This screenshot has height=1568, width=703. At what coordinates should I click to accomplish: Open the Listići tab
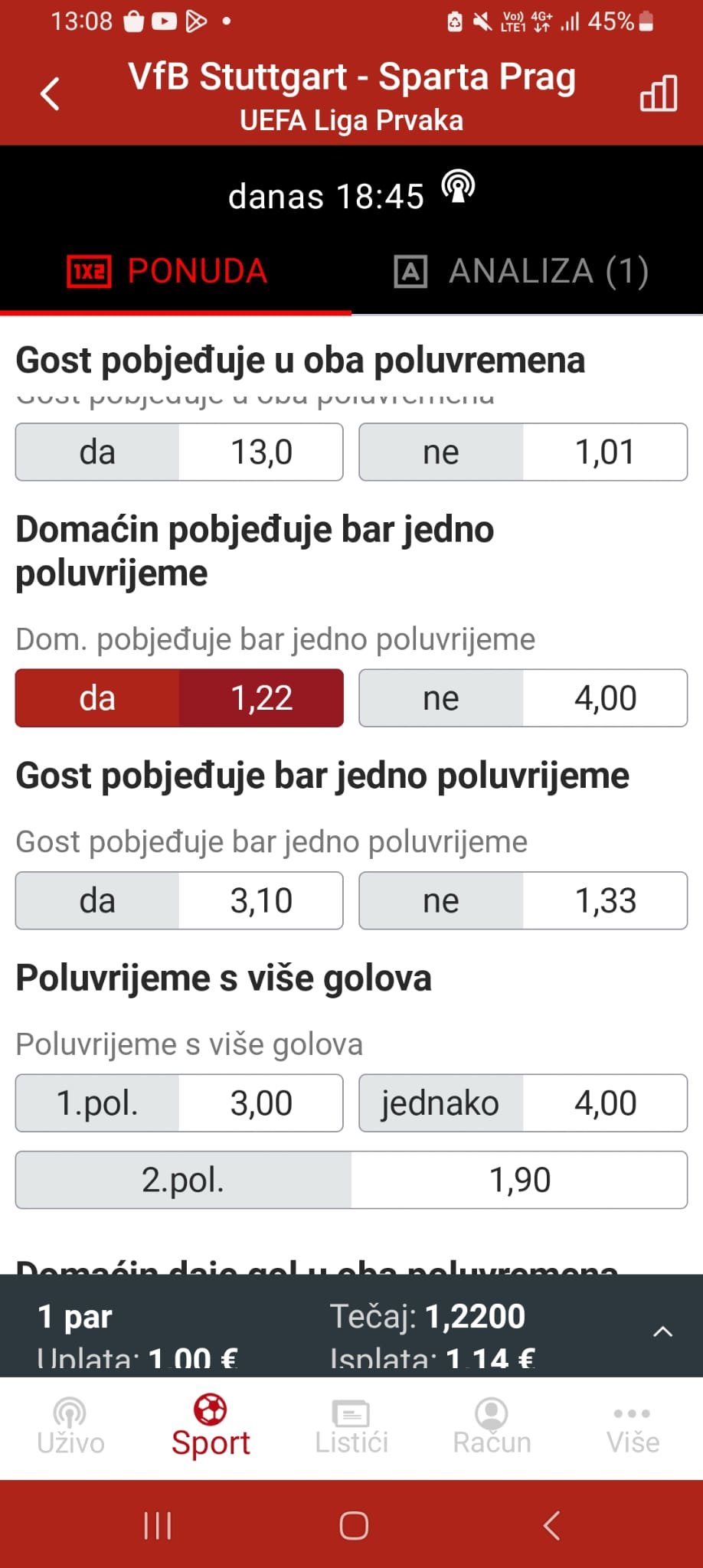(351, 1427)
